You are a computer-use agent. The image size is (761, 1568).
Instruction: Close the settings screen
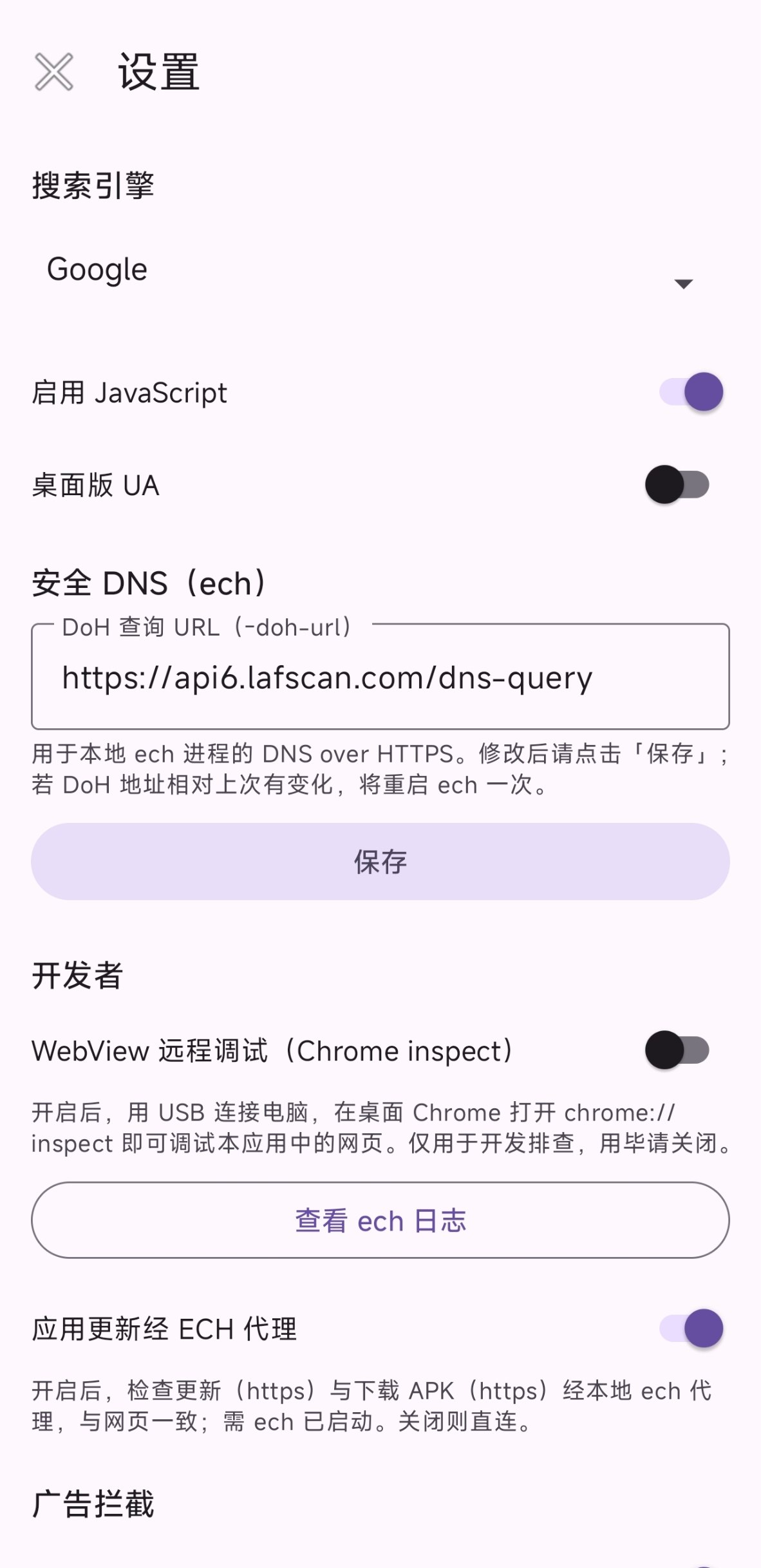[x=54, y=71]
